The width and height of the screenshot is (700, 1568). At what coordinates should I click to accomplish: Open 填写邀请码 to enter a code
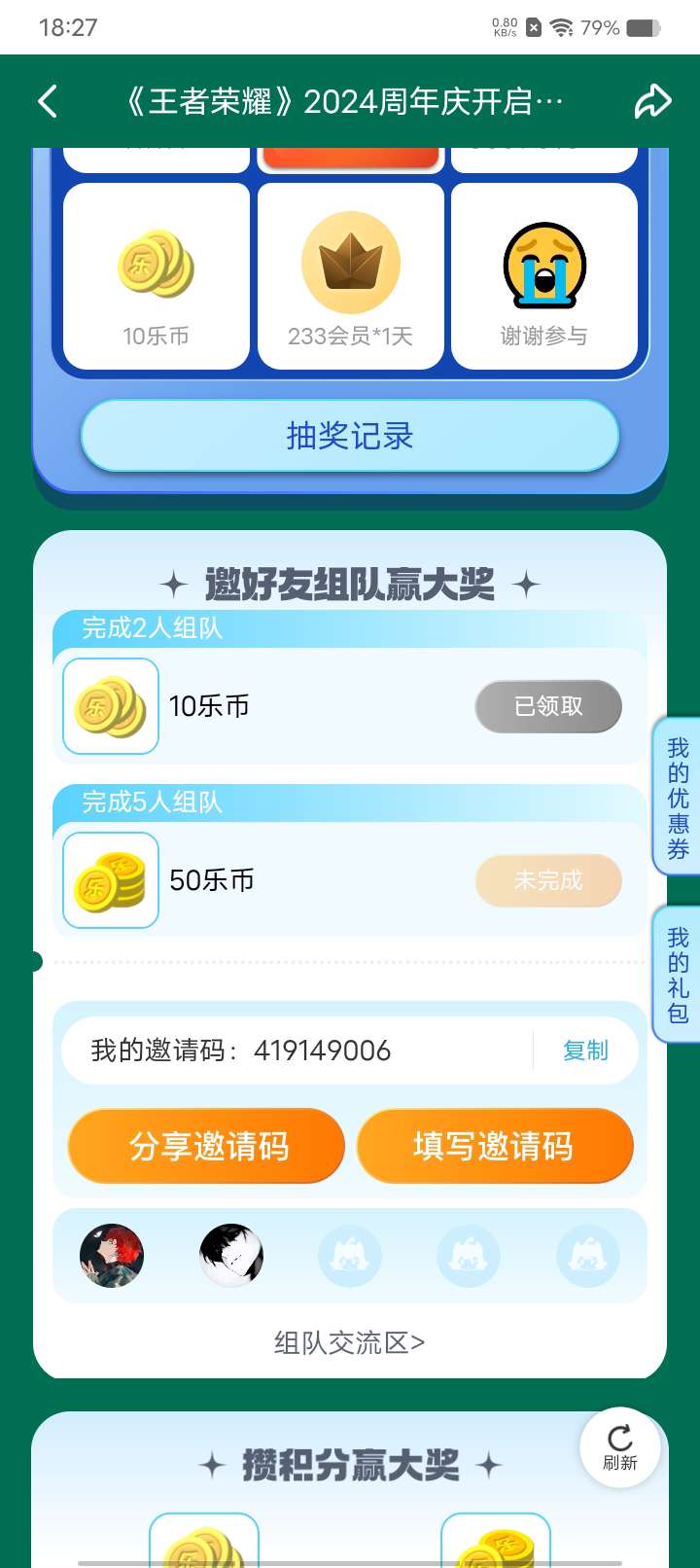tap(494, 1146)
